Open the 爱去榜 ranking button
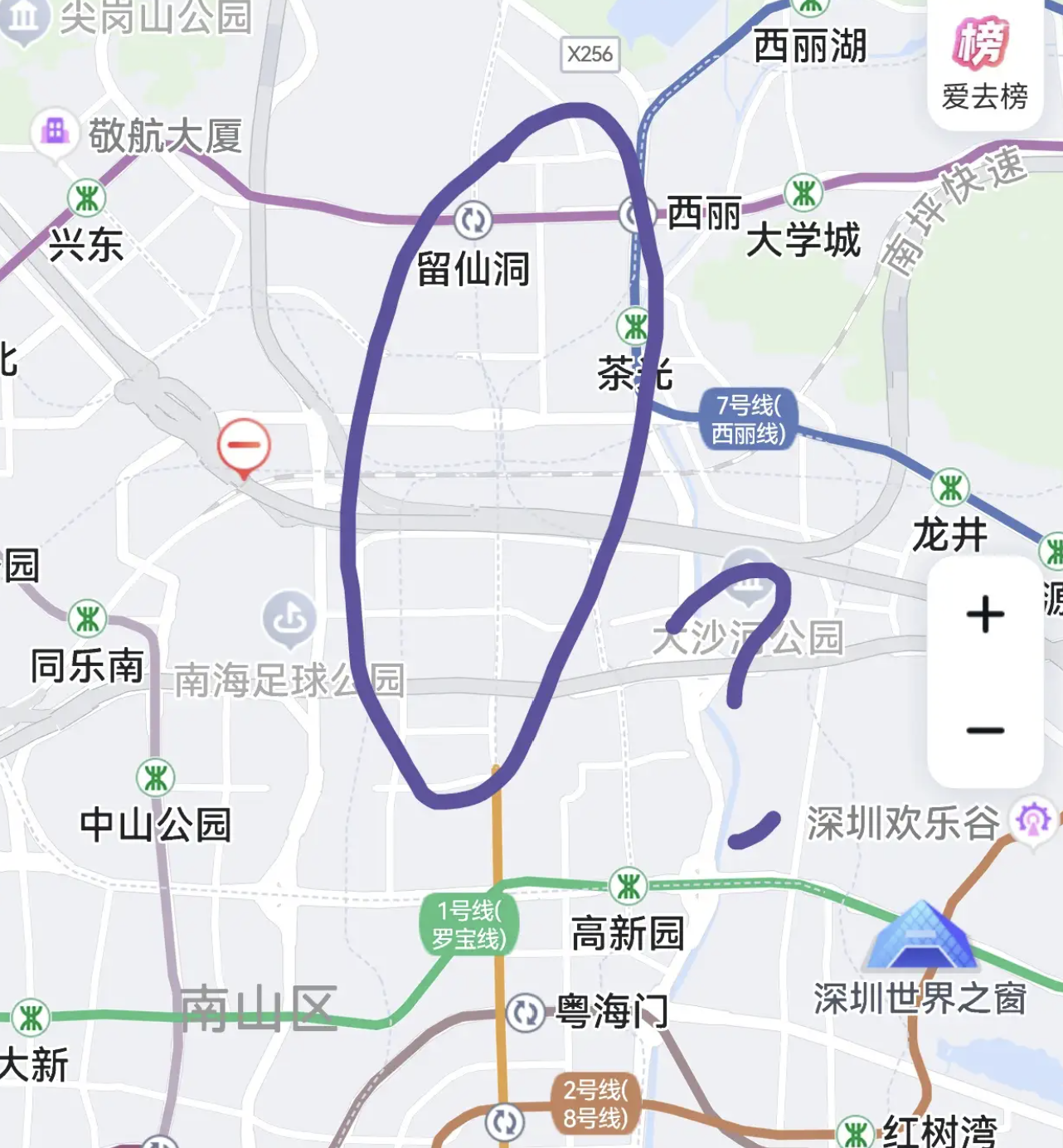Image resolution: width=1063 pixels, height=1148 pixels. point(984,64)
